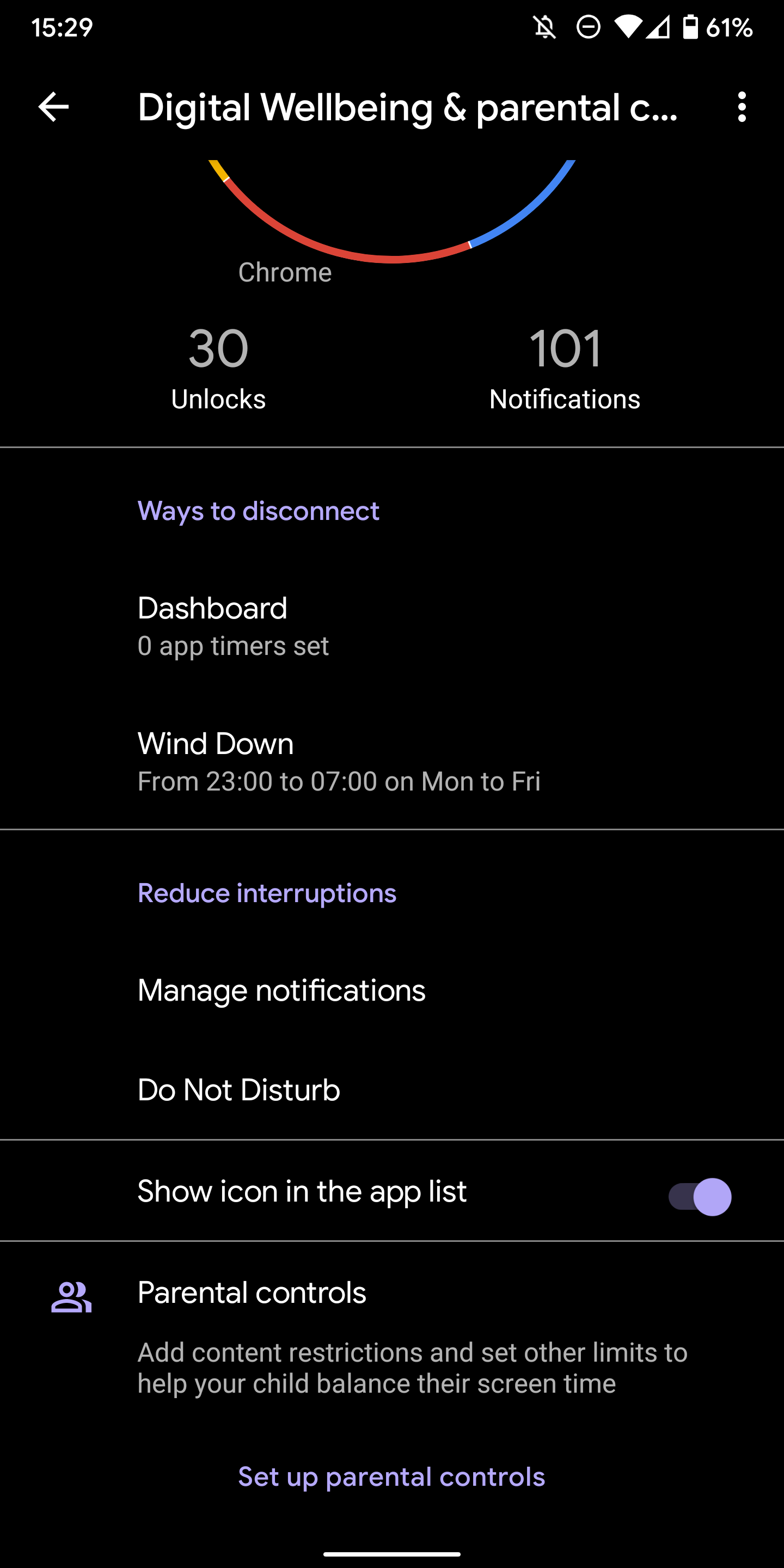This screenshot has height=1568, width=784.
Task: Click the battery indicator icon
Action: 691,27
